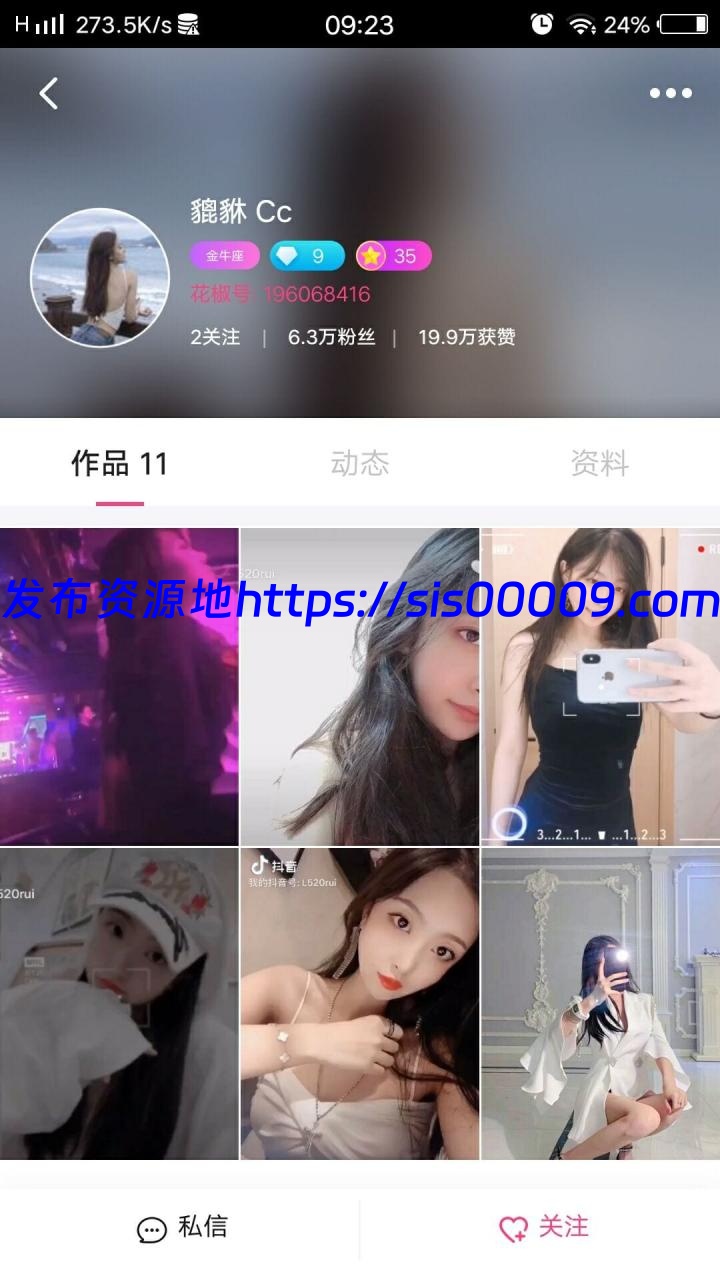720x1280 pixels.
Task: Click the heart icon beside 关注
Action: pyautogui.click(x=513, y=1227)
